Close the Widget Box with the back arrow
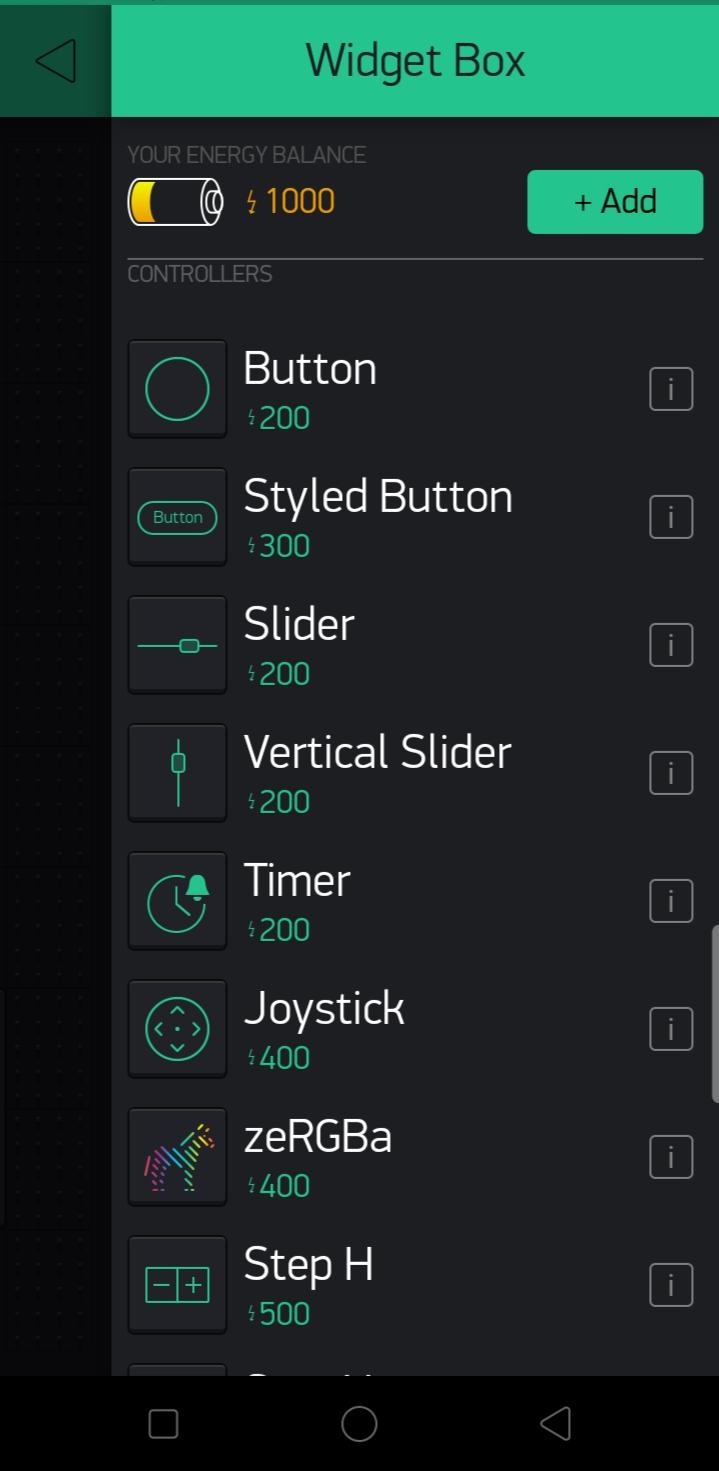719x1471 pixels. (55, 61)
